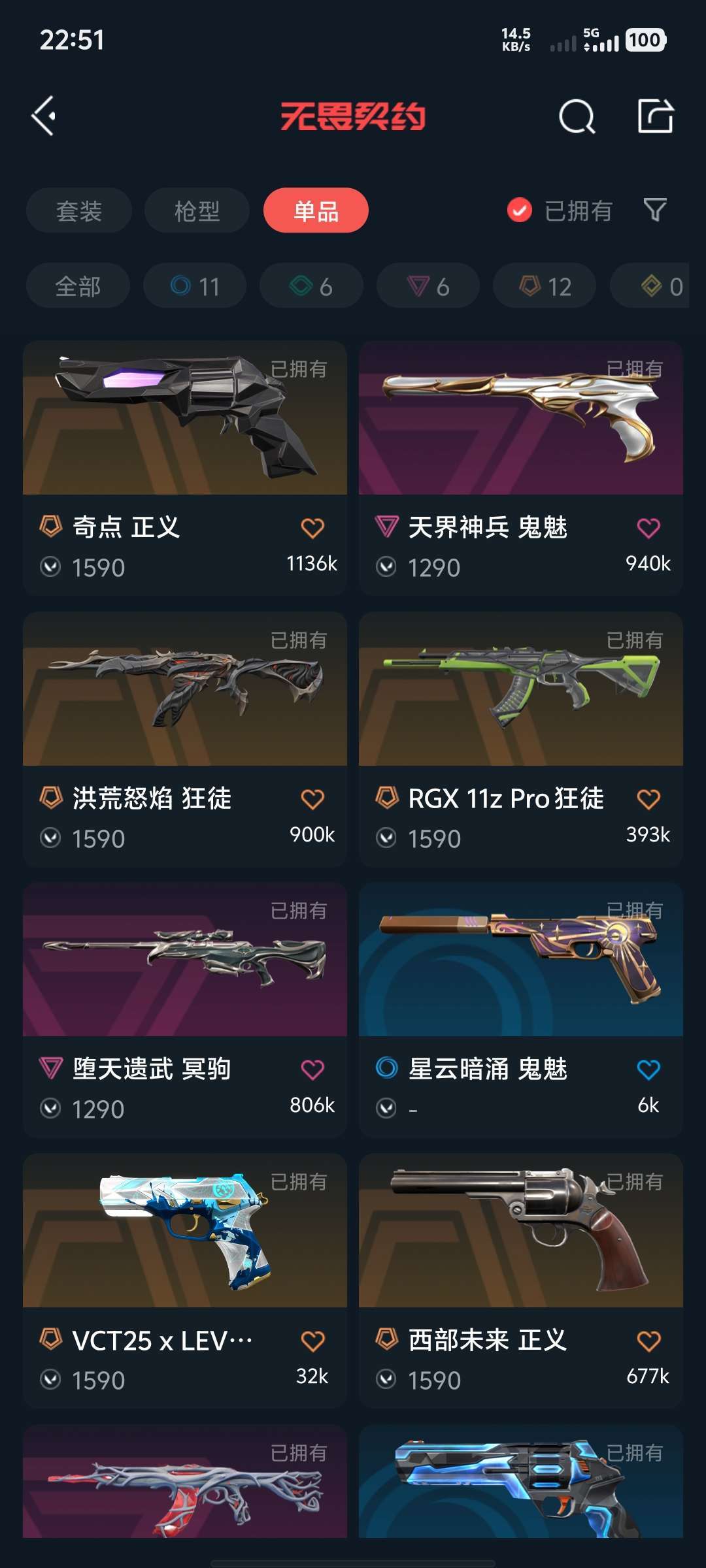Select the 全部 tier chip

78,286
